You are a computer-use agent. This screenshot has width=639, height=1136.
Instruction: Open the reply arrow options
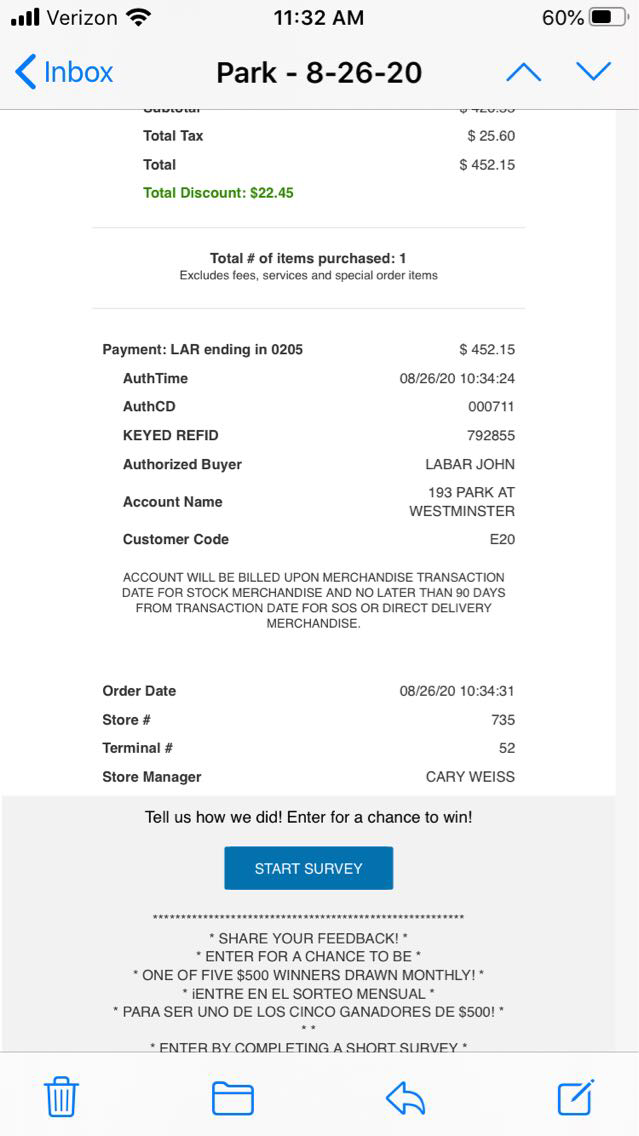[405, 1098]
